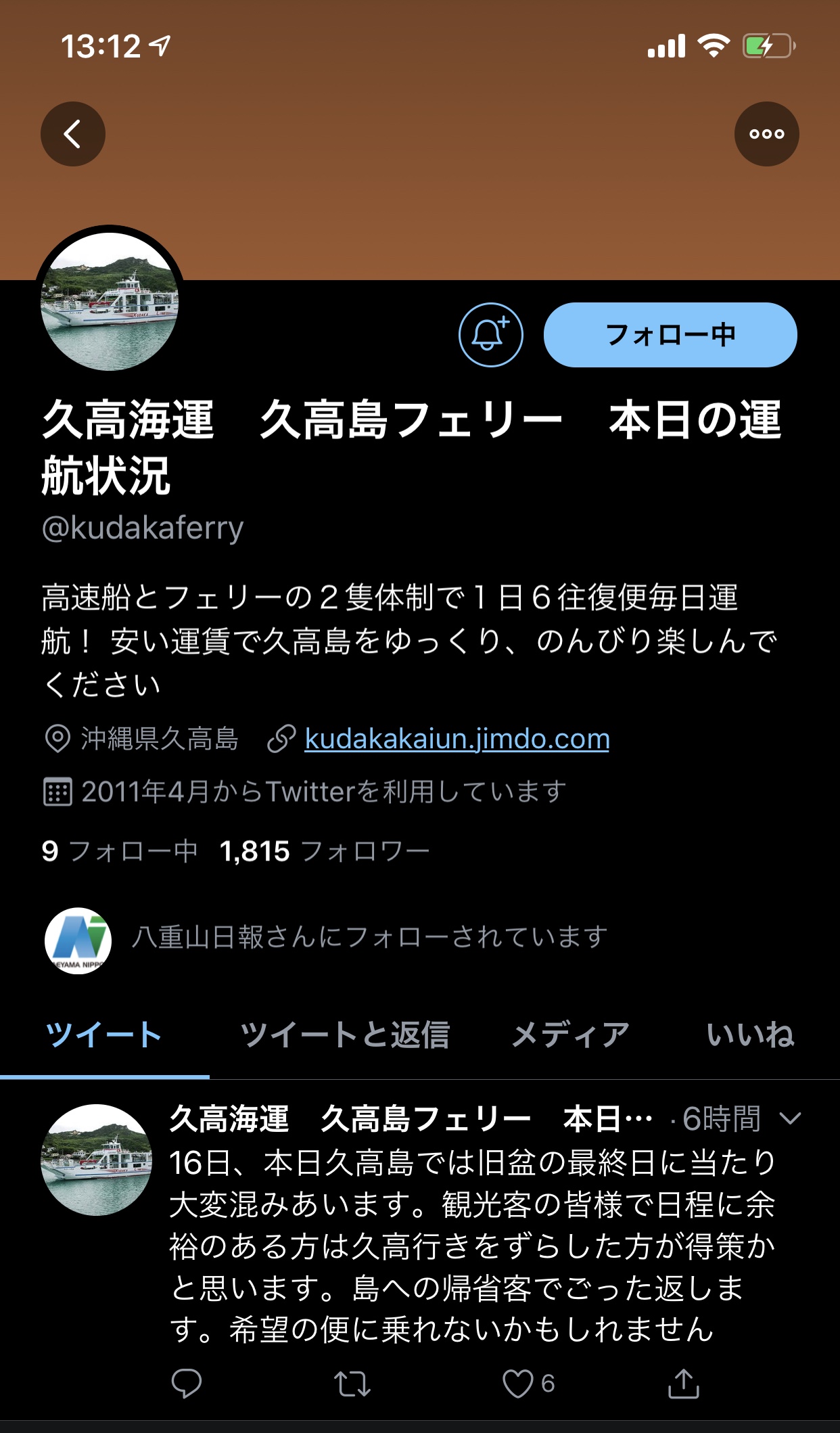Like the 16日 tweet
Screen dimensions: 840x1433
(518, 1383)
